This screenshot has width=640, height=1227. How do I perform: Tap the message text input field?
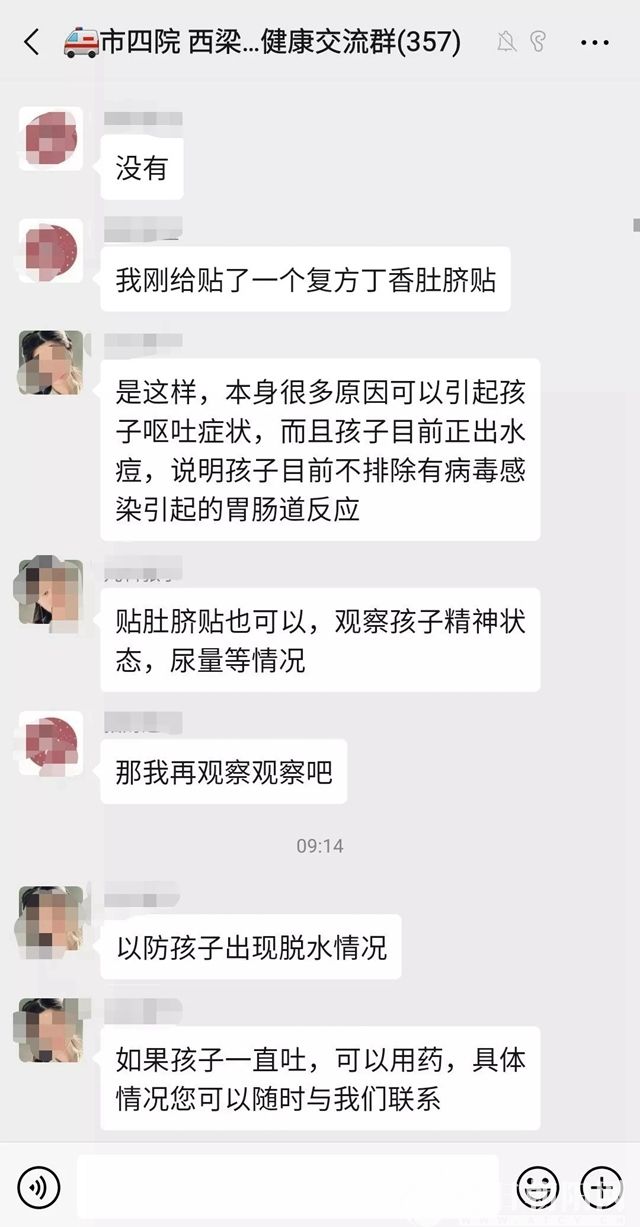point(288,1187)
